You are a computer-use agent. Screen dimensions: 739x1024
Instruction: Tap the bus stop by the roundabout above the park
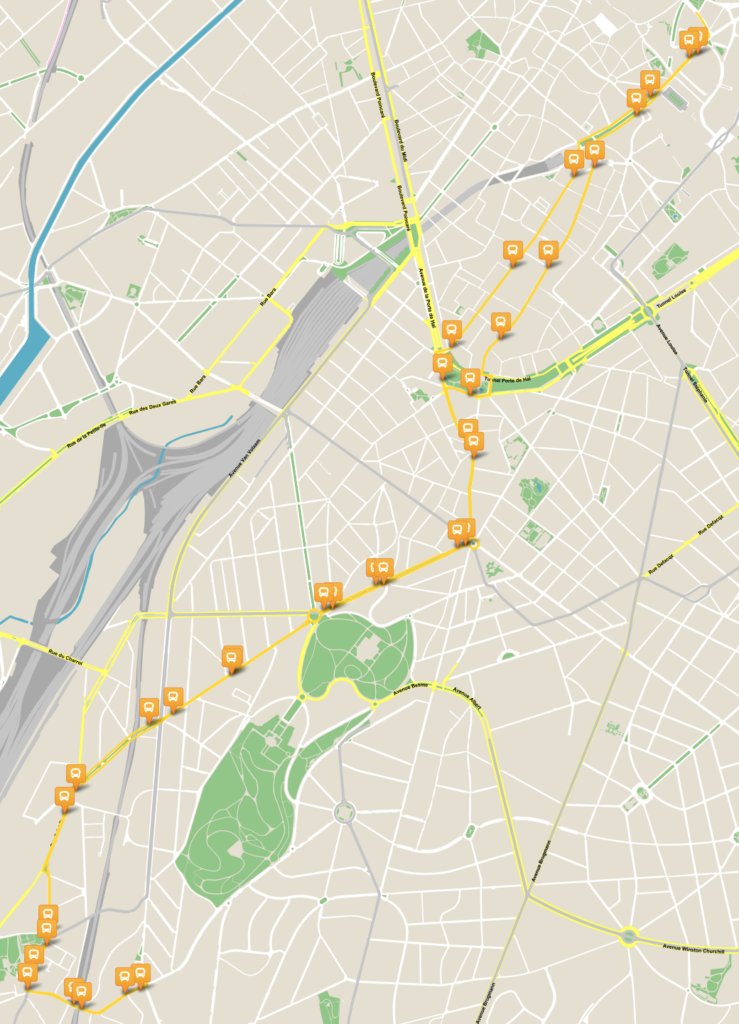[x=325, y=593]
